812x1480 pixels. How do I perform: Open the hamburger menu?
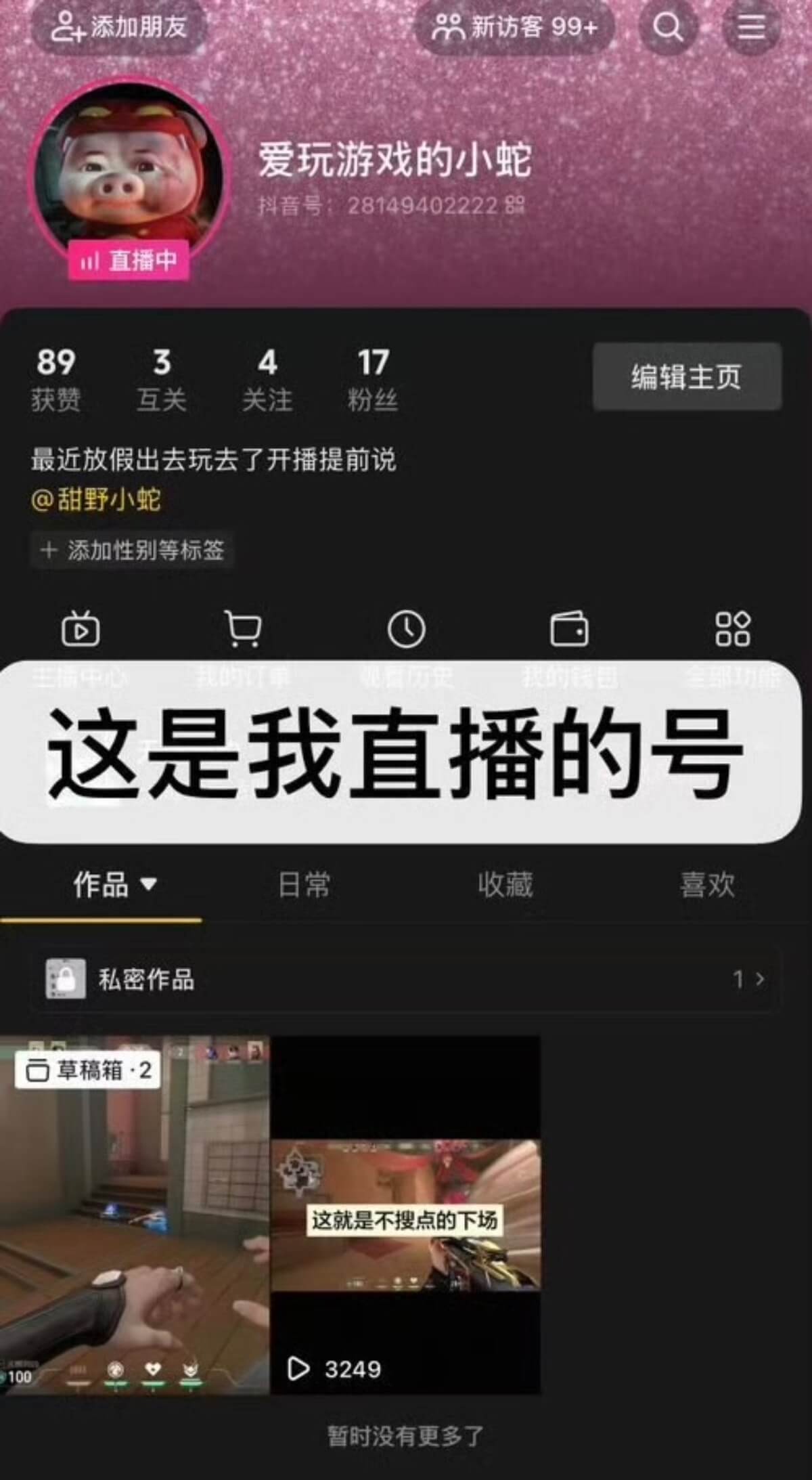pyautogui.click(x=751, y=27)
